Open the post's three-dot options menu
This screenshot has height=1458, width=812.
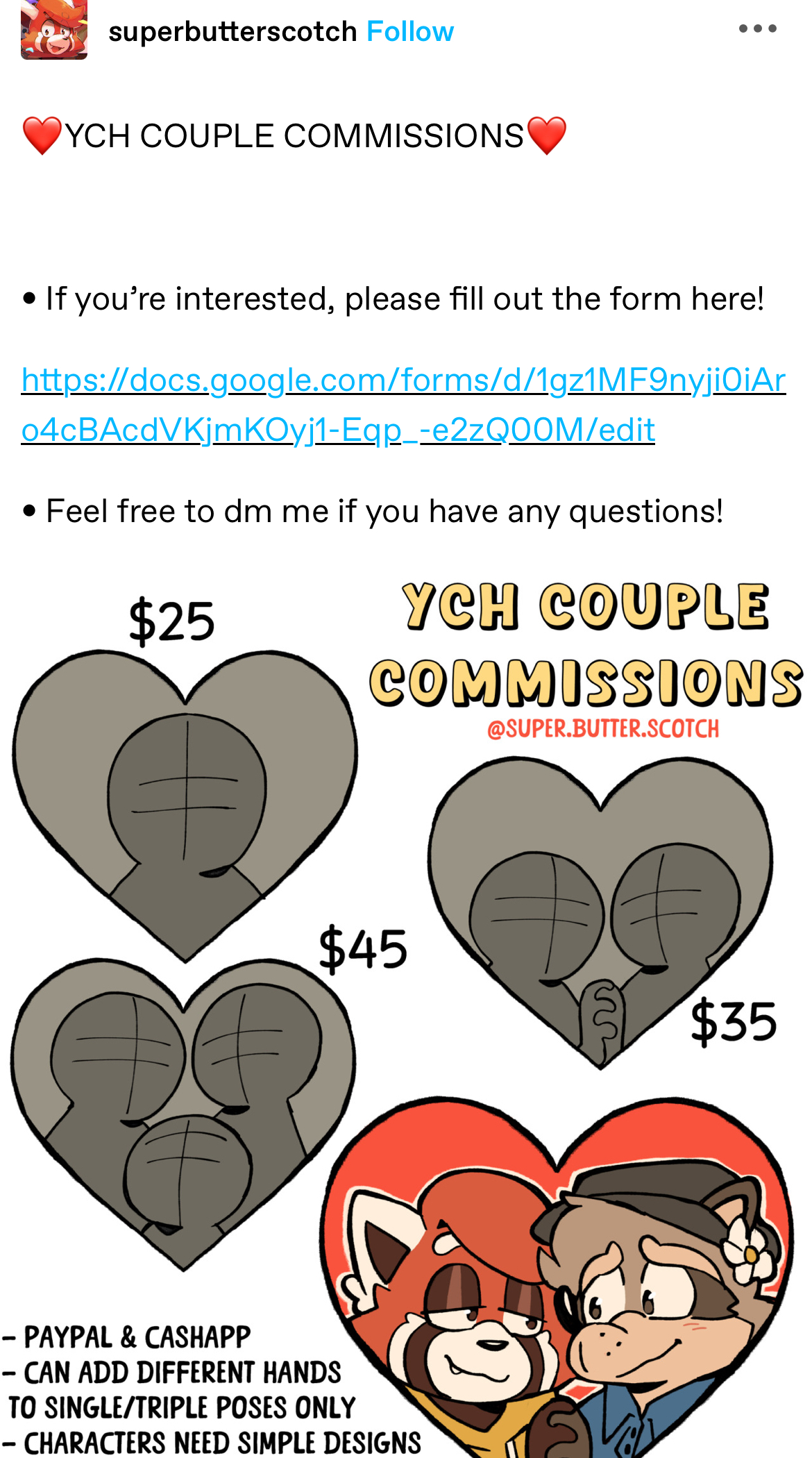pyautogui.click(x=757, y=29)
